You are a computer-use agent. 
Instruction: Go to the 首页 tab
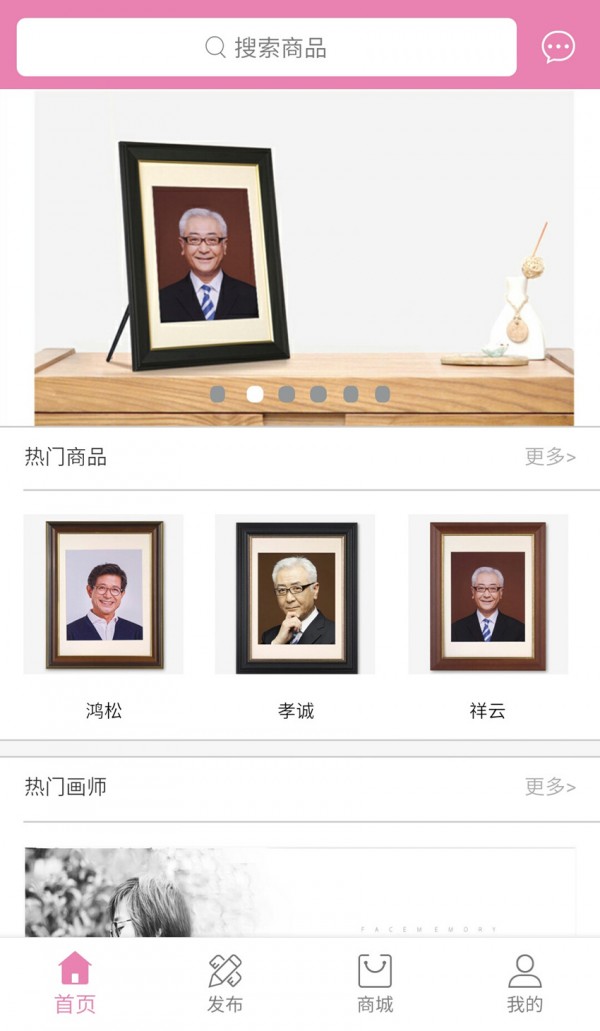click(75, 983)
